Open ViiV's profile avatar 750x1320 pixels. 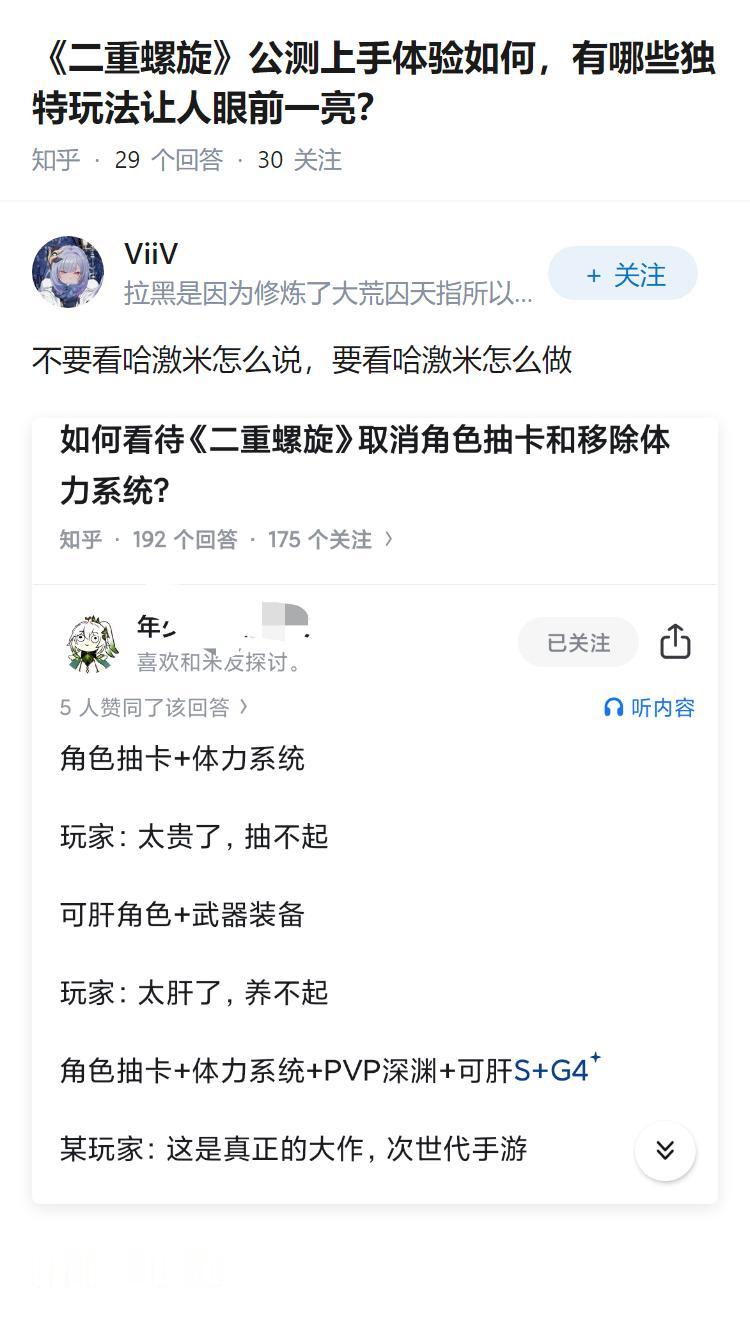(67, 271)
